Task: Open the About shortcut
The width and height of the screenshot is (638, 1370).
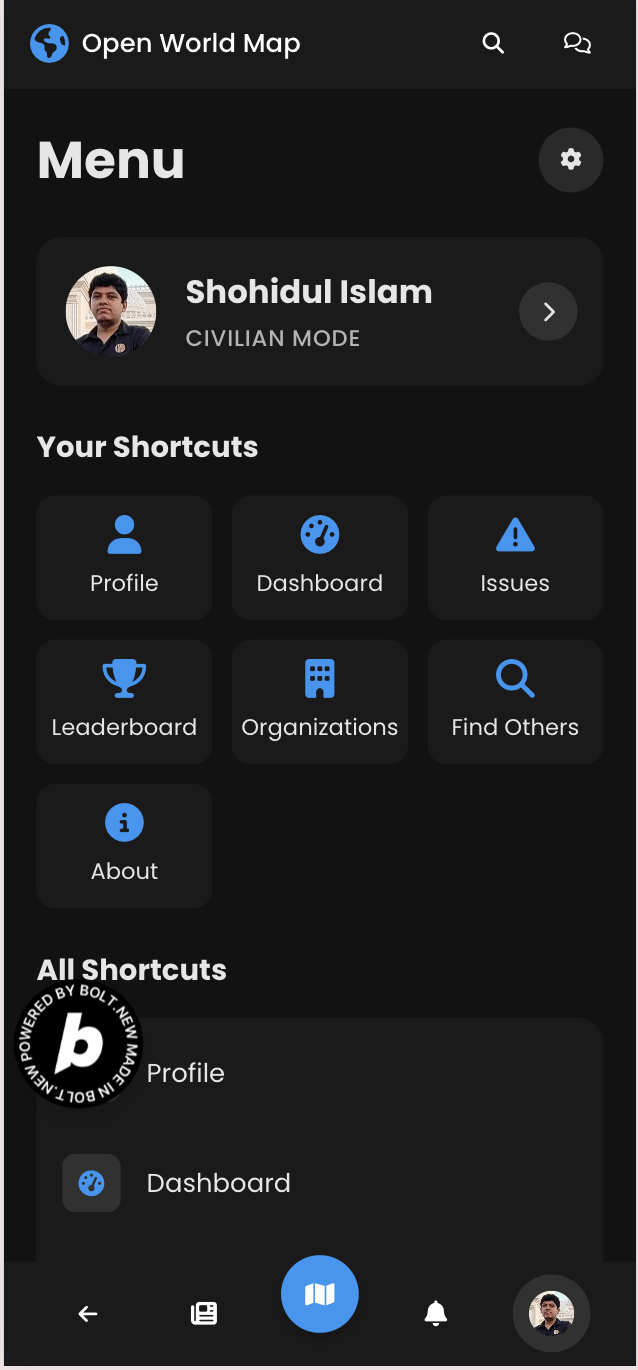Action: [x=124, y=845]
